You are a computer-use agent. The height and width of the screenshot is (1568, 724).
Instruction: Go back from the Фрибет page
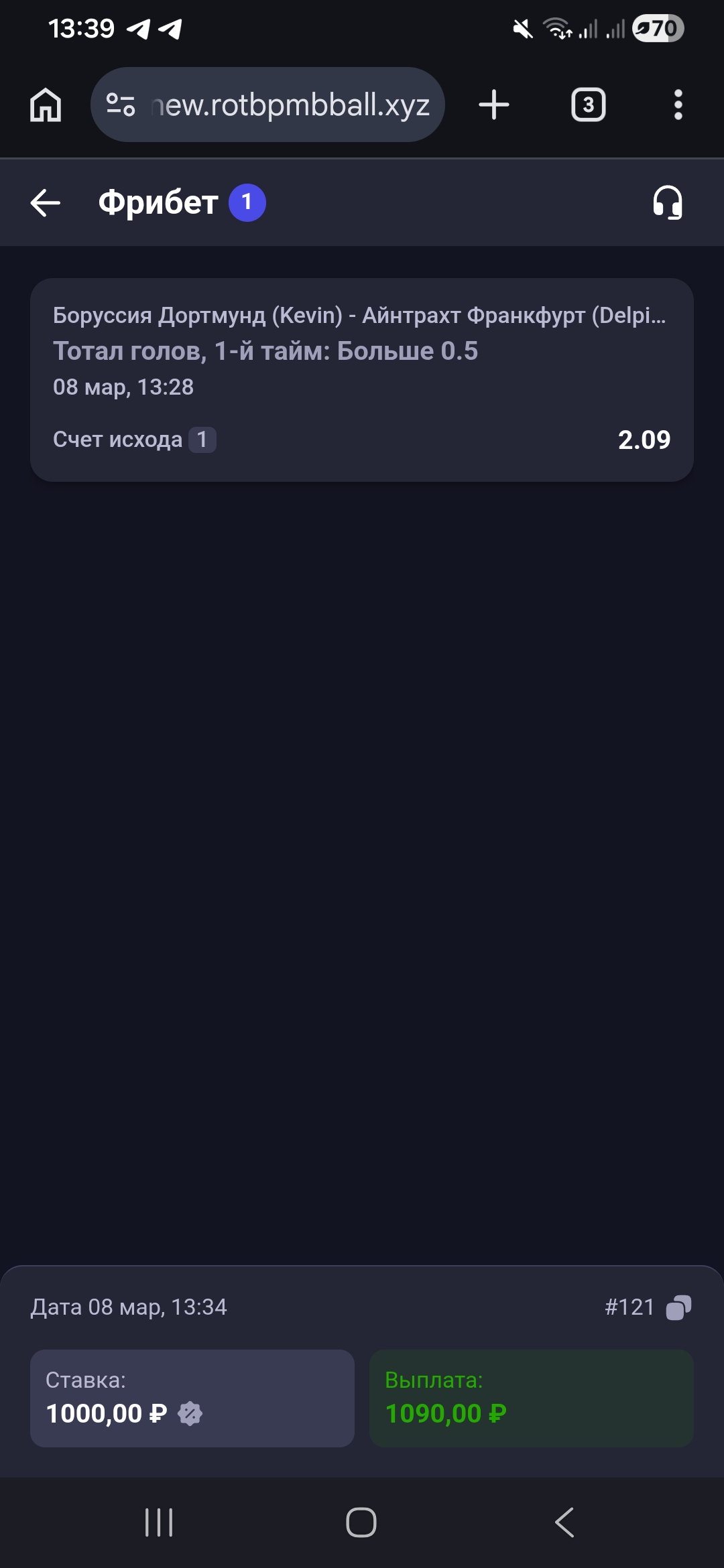tap(46, 202)
